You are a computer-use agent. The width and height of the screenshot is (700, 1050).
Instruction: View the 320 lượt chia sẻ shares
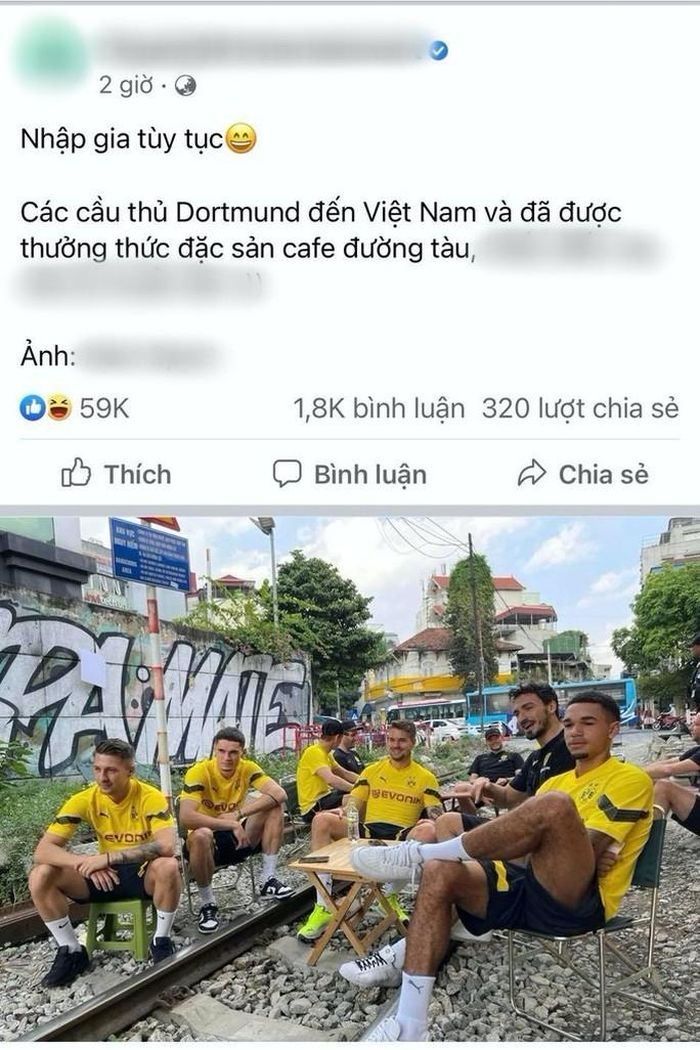(x=580, y=408)
